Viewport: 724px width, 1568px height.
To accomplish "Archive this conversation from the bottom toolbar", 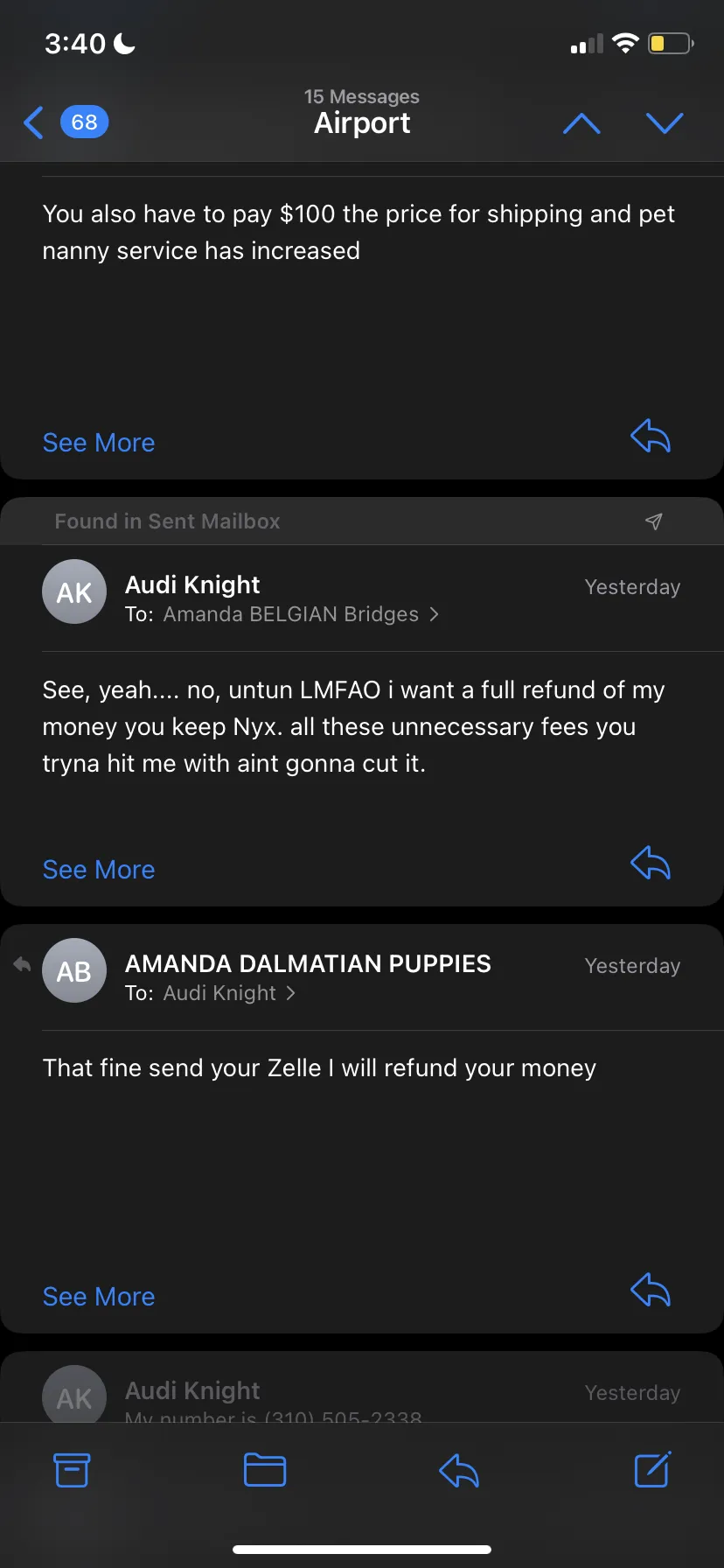I will pyautogui.click(x=72, y=1470).
